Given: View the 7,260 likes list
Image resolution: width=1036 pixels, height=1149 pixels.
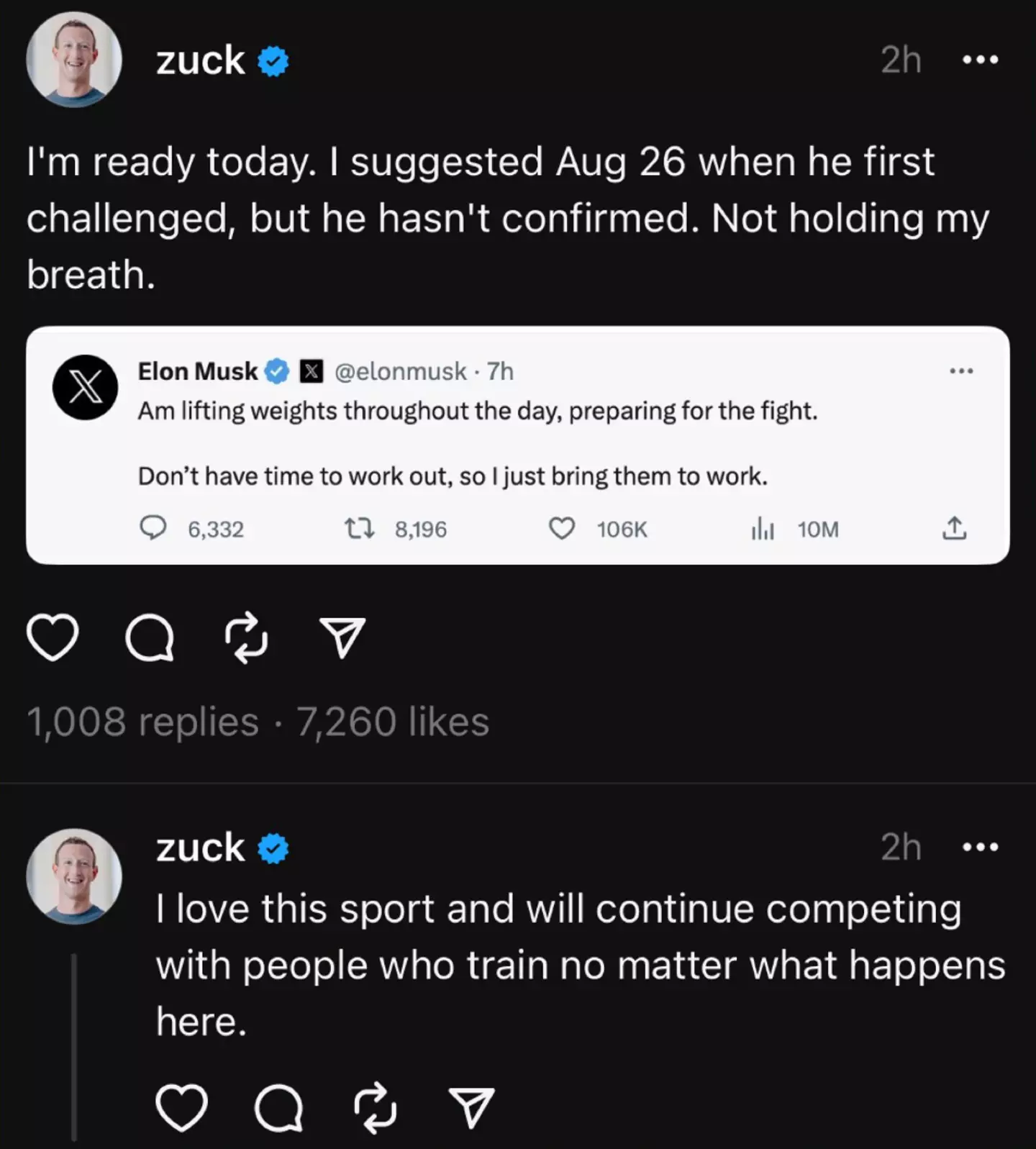Looking at the screenshot, I should point(393,722).
